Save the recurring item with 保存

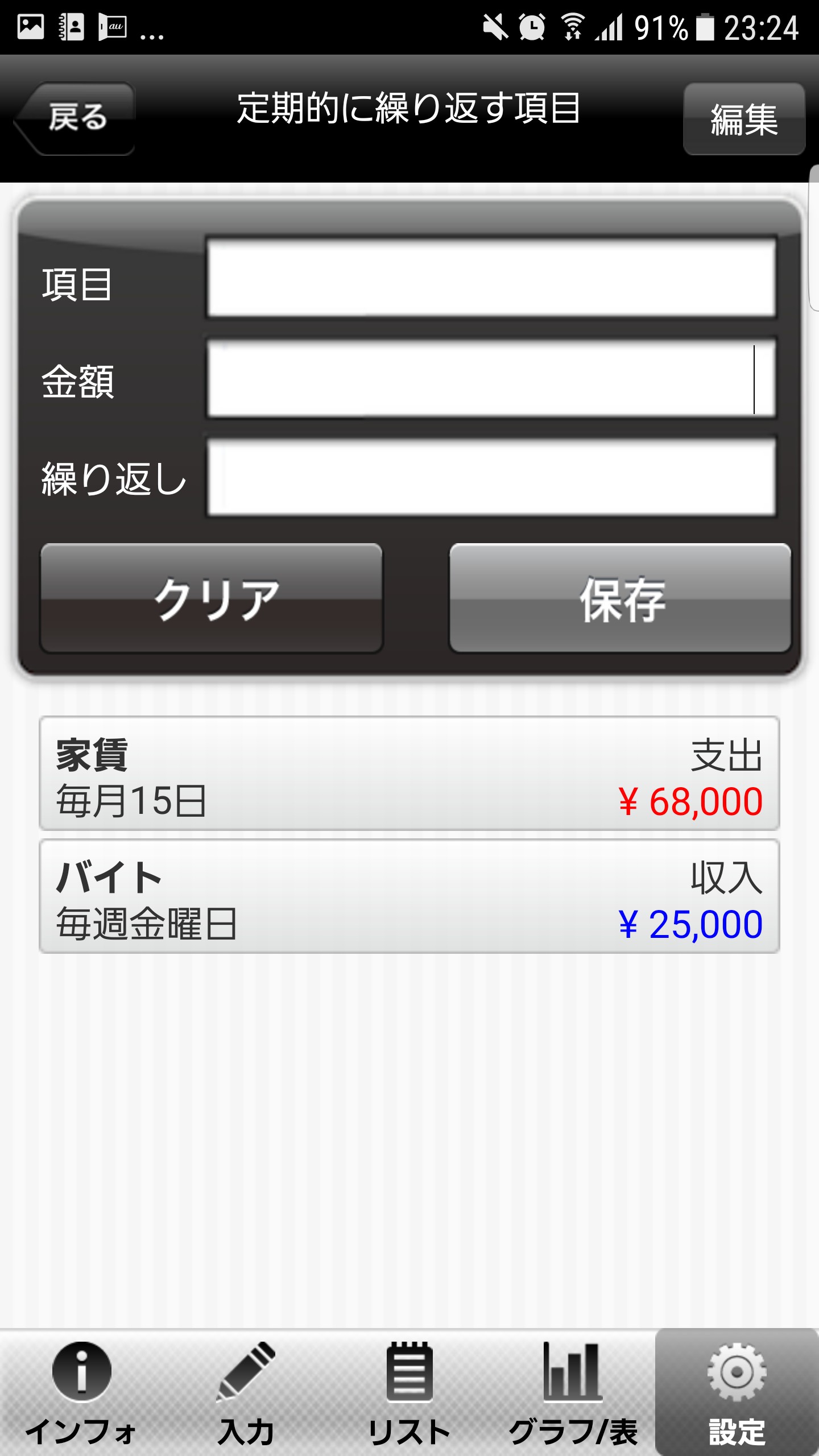620,598
